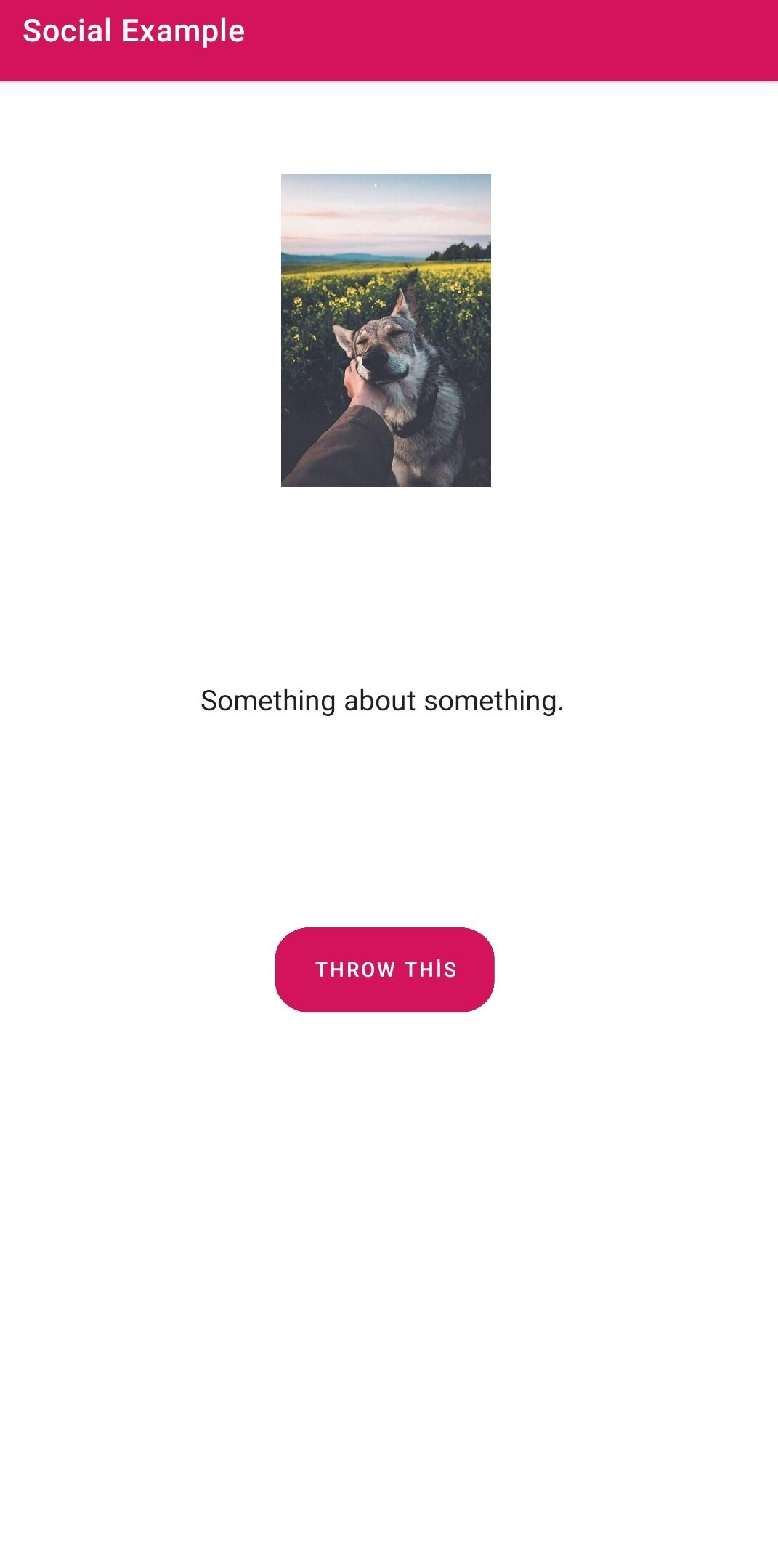
Task: Click the white area beside the button
Action: coord(617,970)
